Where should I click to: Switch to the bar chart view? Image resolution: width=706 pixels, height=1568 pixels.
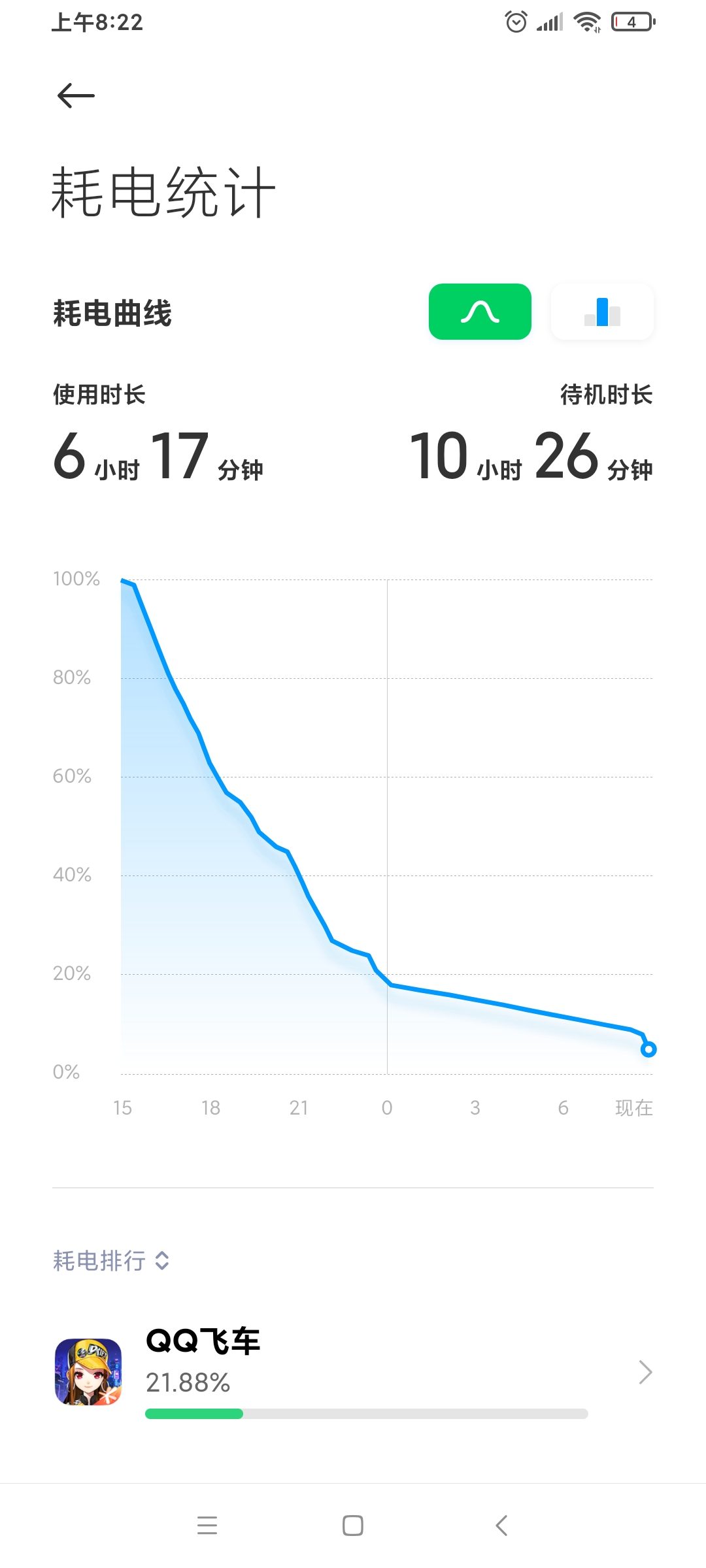602,312
